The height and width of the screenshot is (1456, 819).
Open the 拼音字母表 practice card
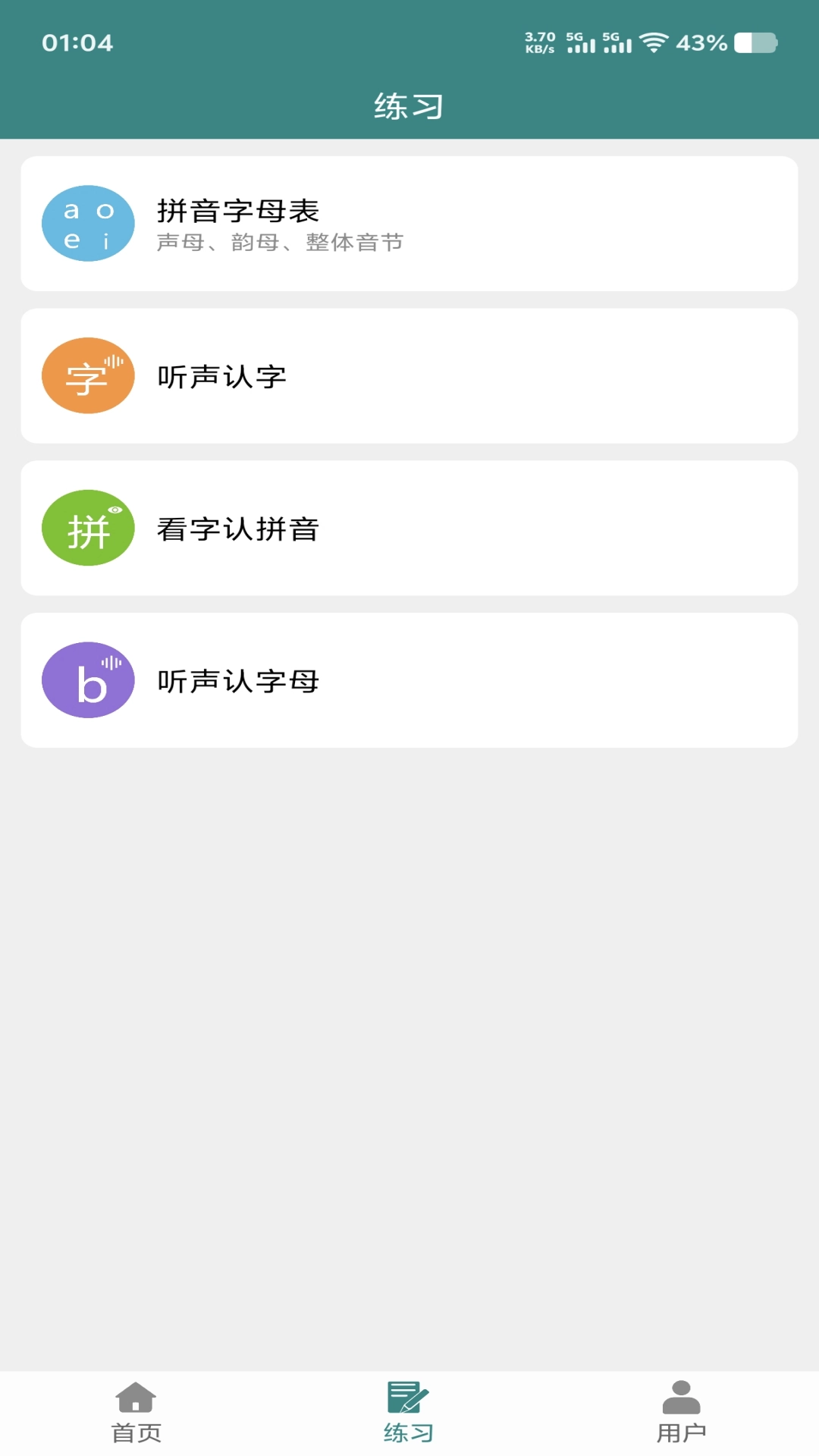click(409, 223)
